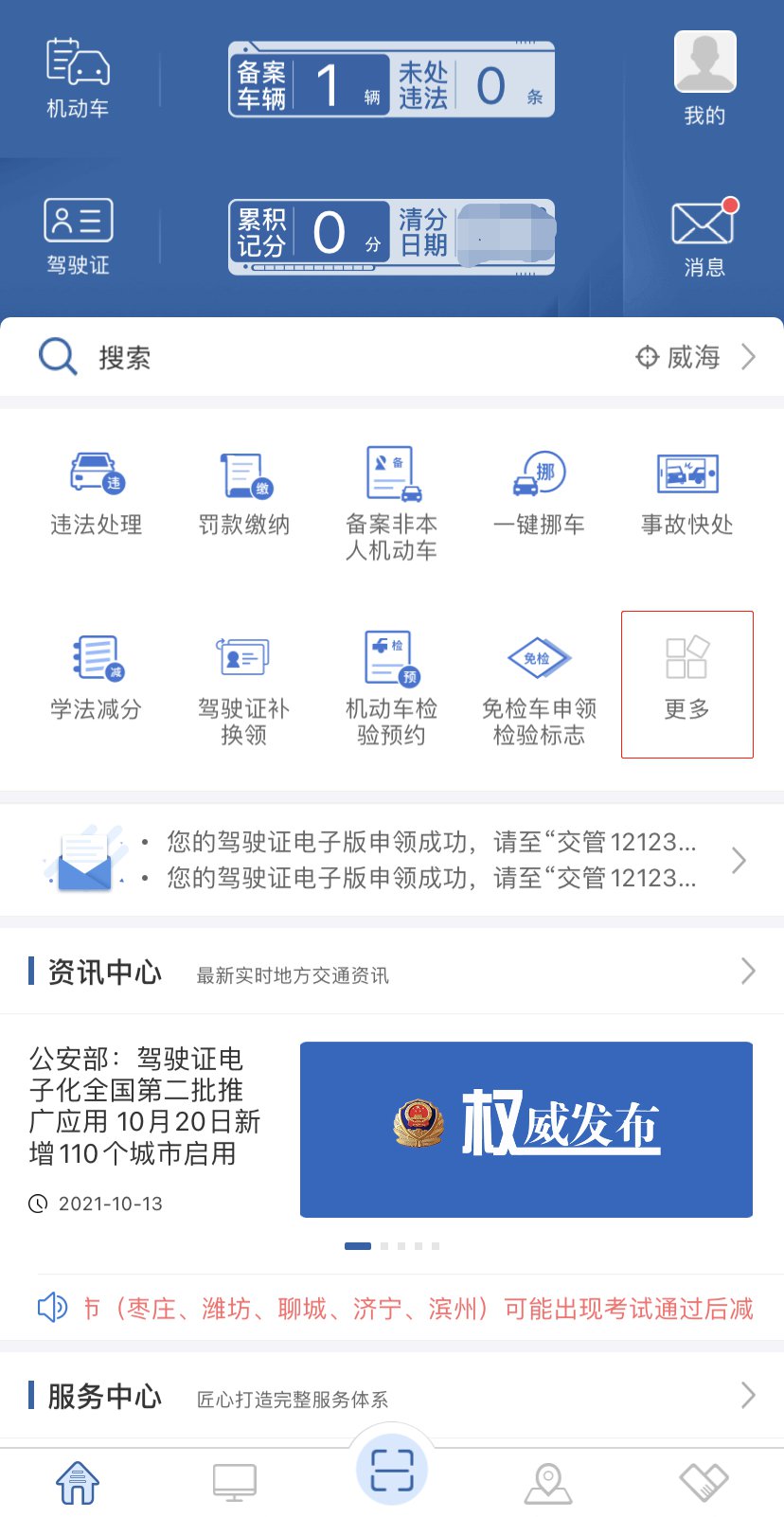Open 罚款缴纳 fine payment
Image resolution: width=784 pixels, height=1517 pixels.
[x=244, y=495]
